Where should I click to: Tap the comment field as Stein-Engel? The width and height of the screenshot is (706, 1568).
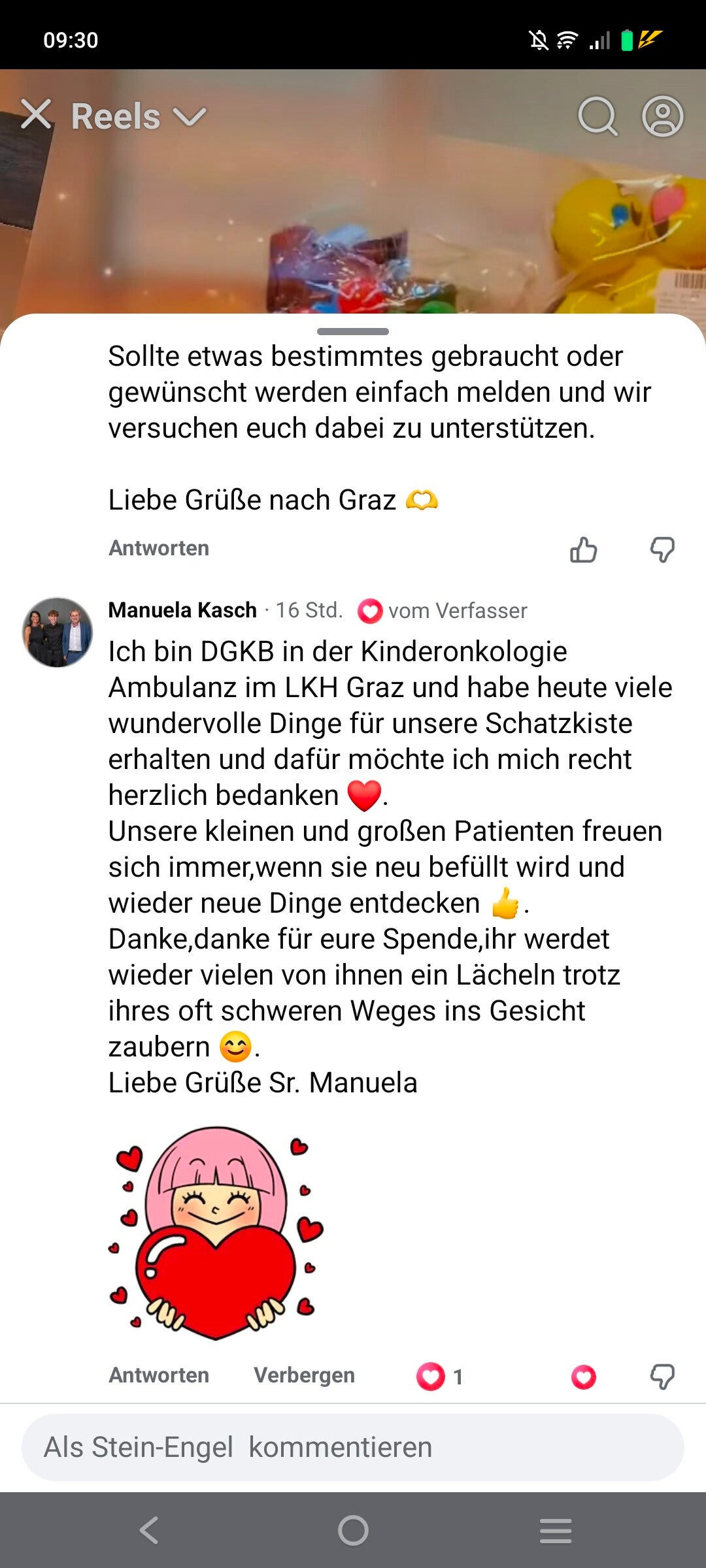pyautogui.click(x=353, y=1447)
